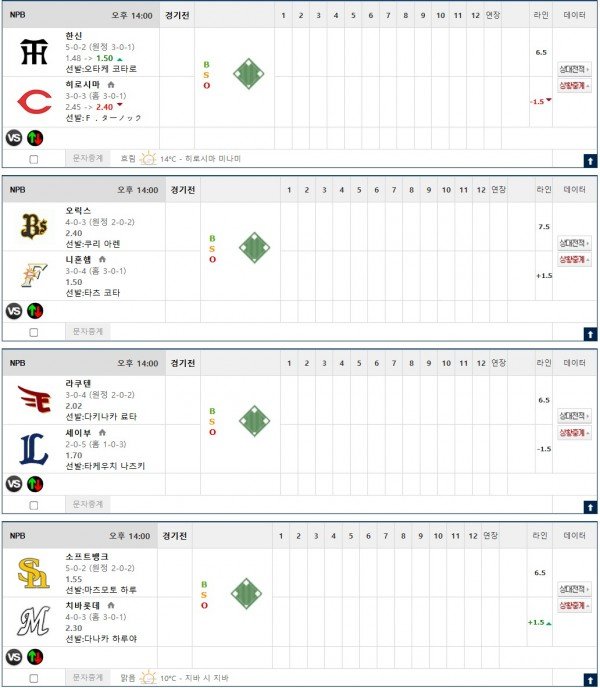Open 문자중계 for the 라쿠텐 vs 세이부 game
This screenshot has height=688, width=600.
click(x=89, y=504)
